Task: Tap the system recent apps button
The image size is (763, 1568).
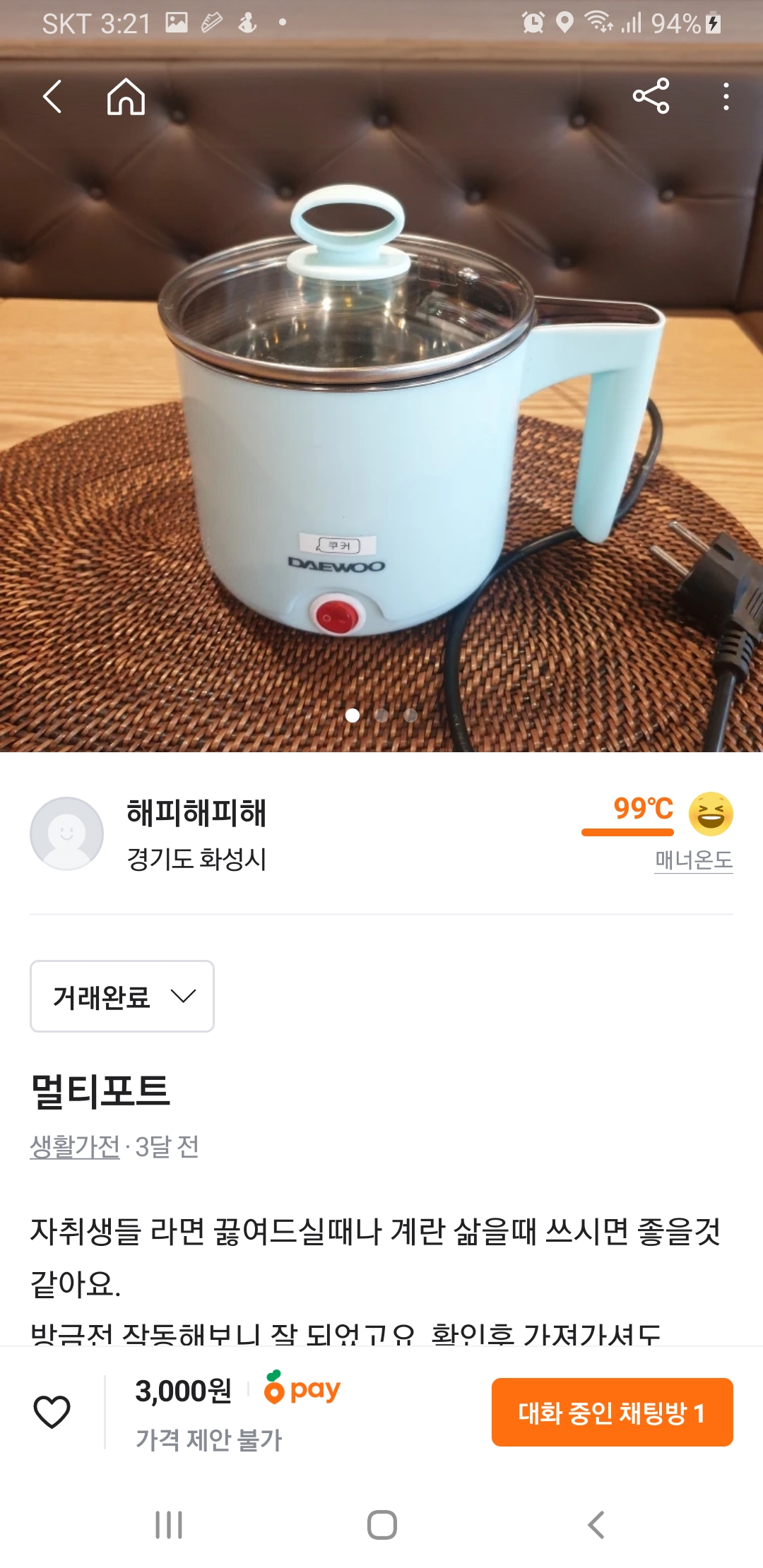Action: 169,1525
